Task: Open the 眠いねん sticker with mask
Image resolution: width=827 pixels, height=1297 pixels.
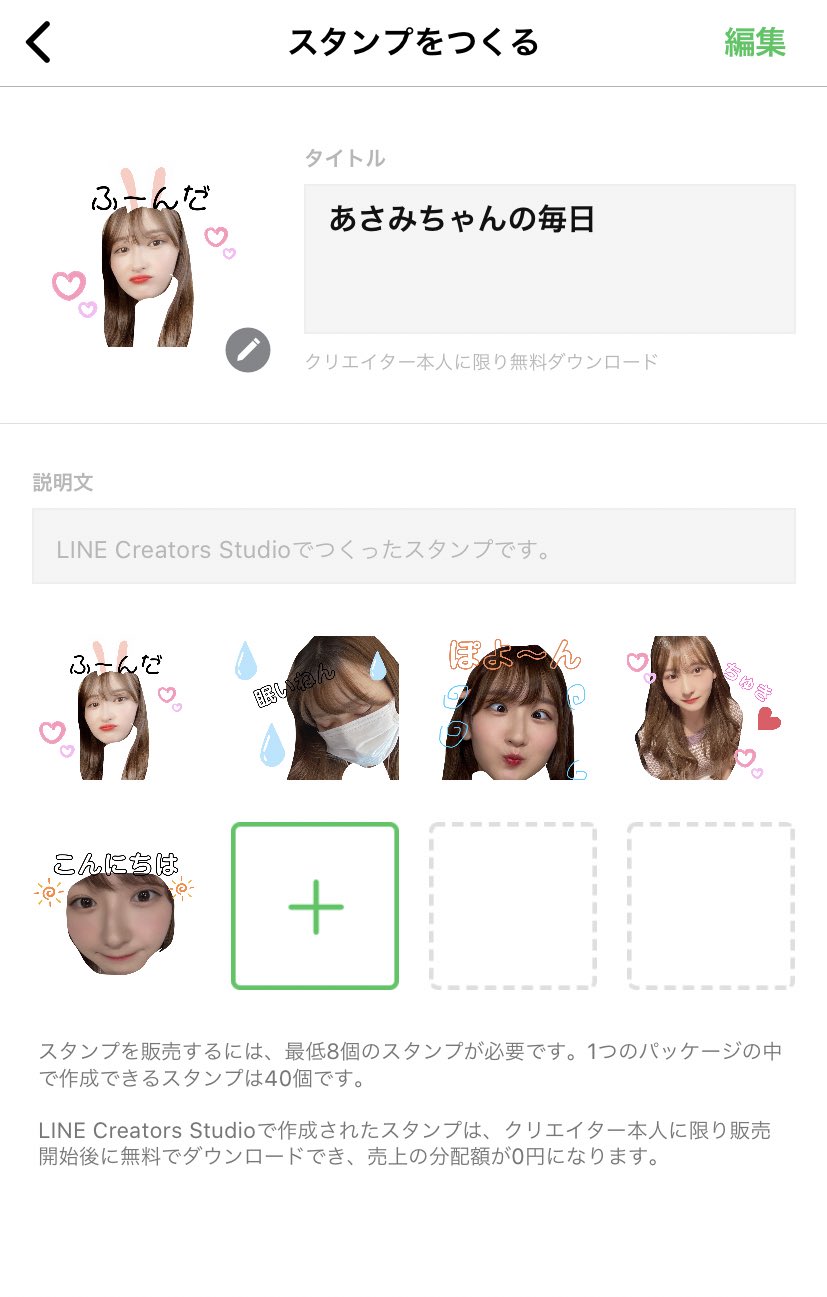Action: [314, 708]
